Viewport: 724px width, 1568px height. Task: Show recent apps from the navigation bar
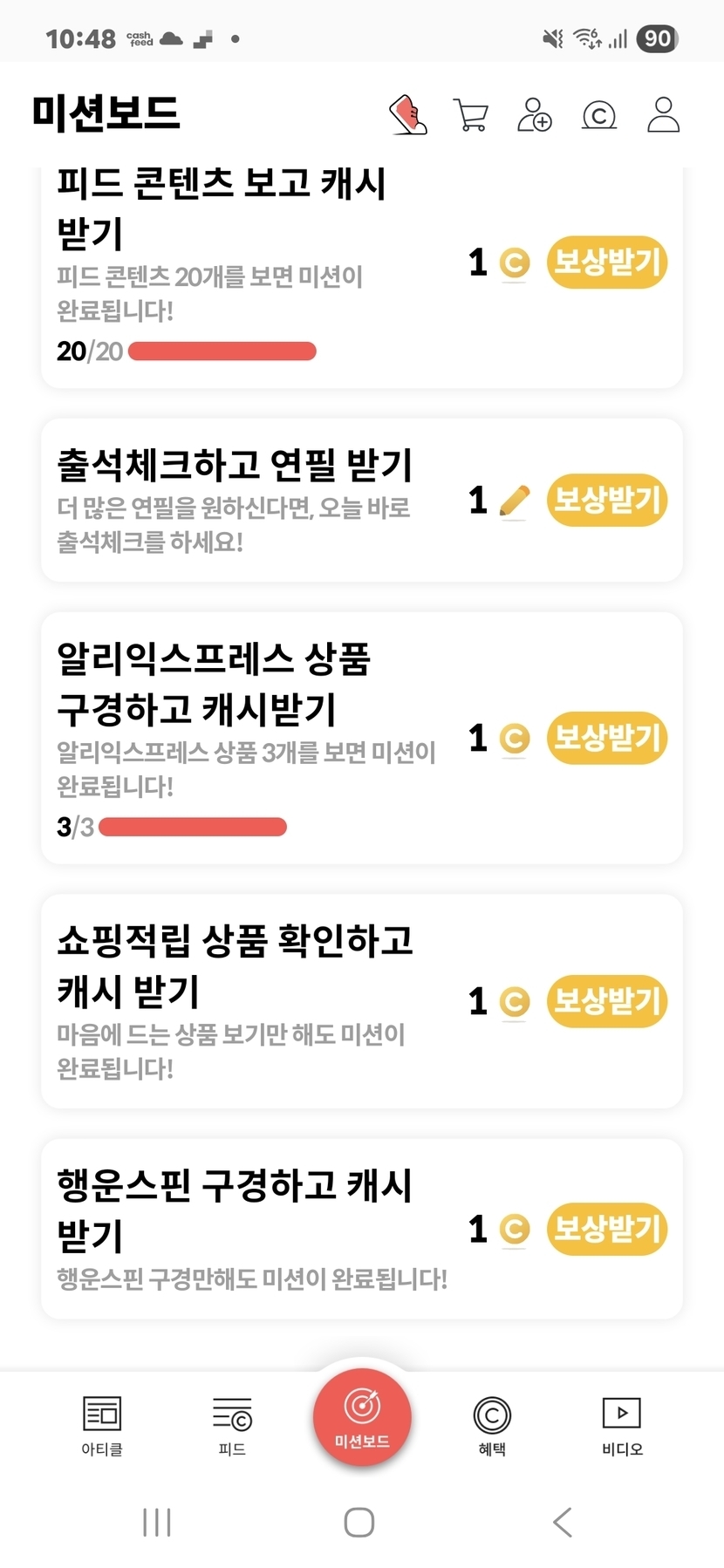[157, 1523]
